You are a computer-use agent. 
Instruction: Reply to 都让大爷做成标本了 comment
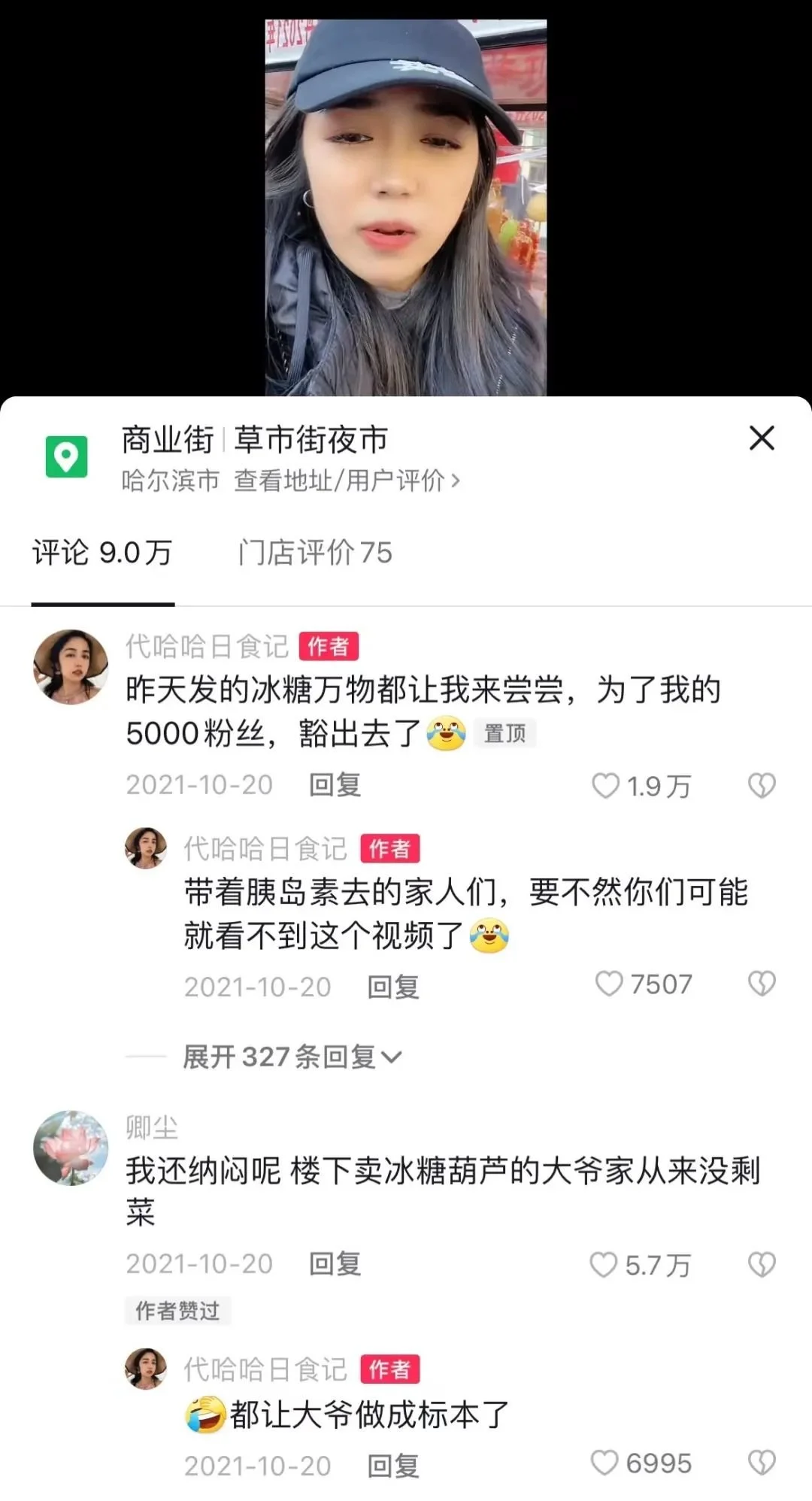coord(392,1465)
